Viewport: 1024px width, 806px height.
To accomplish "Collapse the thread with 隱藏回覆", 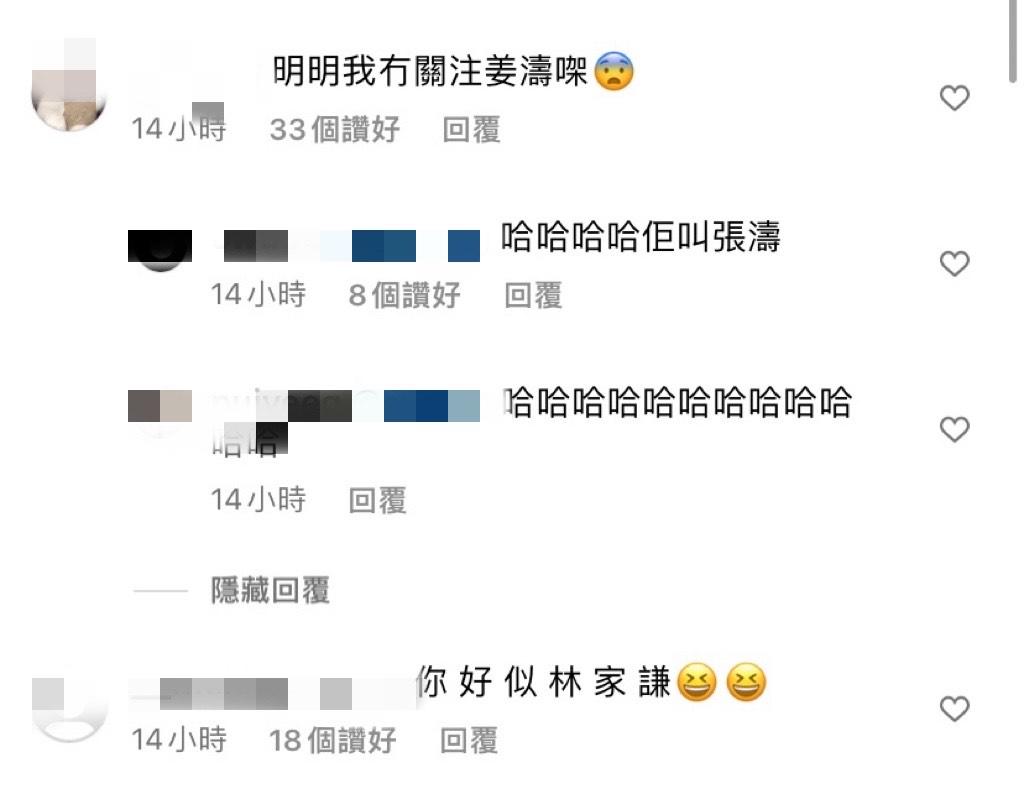I will pos(270,591).
